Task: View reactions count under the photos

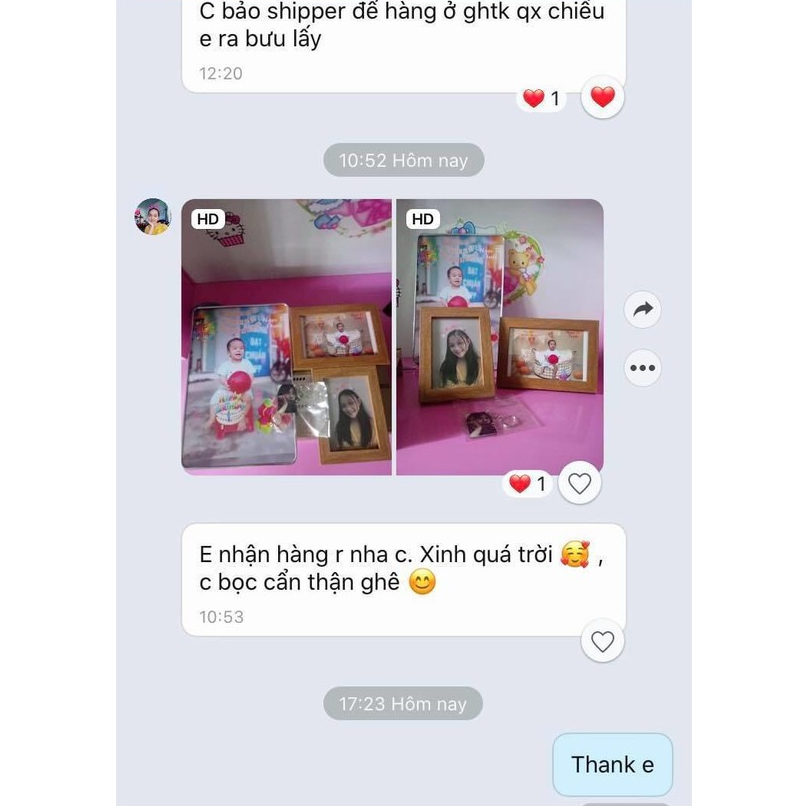Action: coord(529,484)
